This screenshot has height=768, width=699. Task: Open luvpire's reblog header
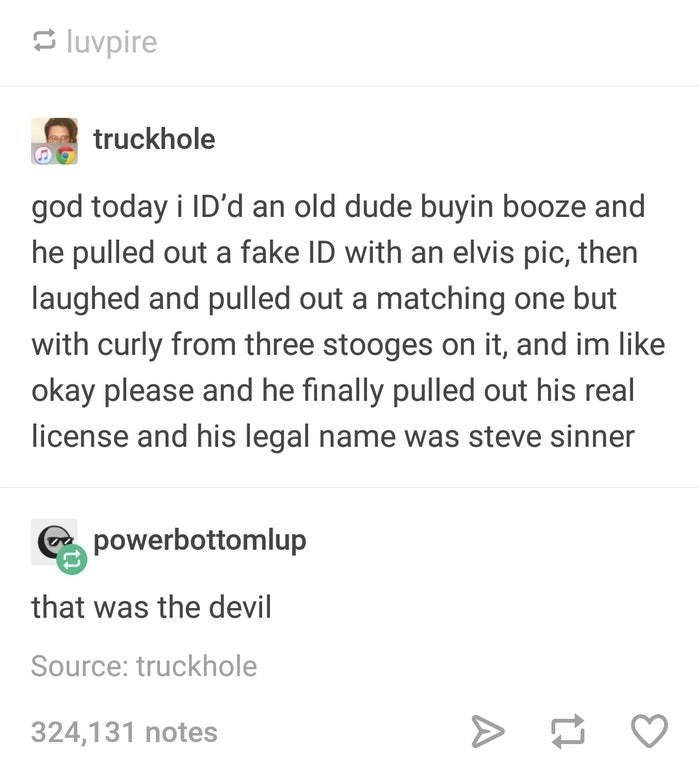[x=110, y=42]
